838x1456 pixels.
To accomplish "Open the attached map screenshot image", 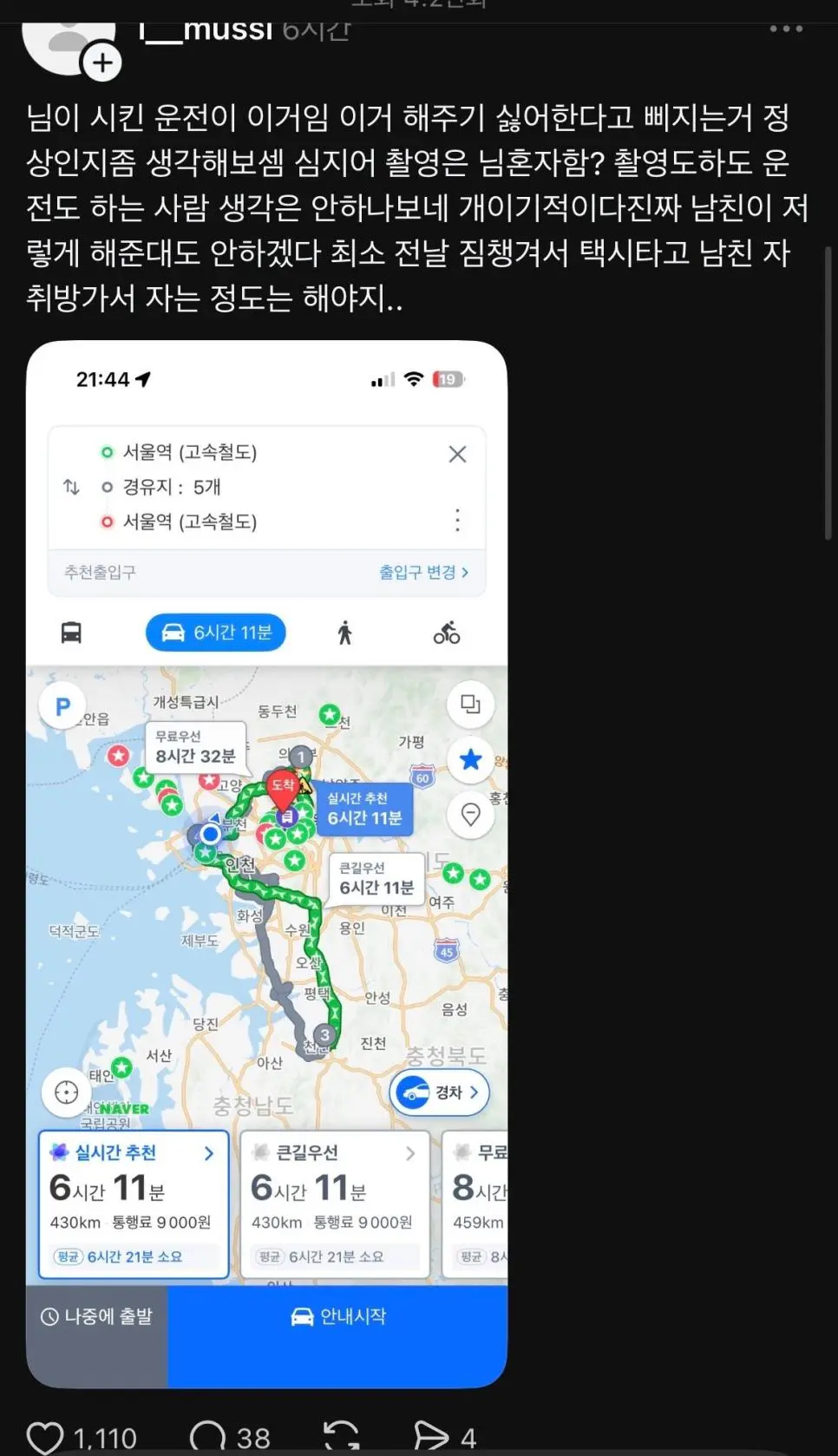I will coord(266,863).
